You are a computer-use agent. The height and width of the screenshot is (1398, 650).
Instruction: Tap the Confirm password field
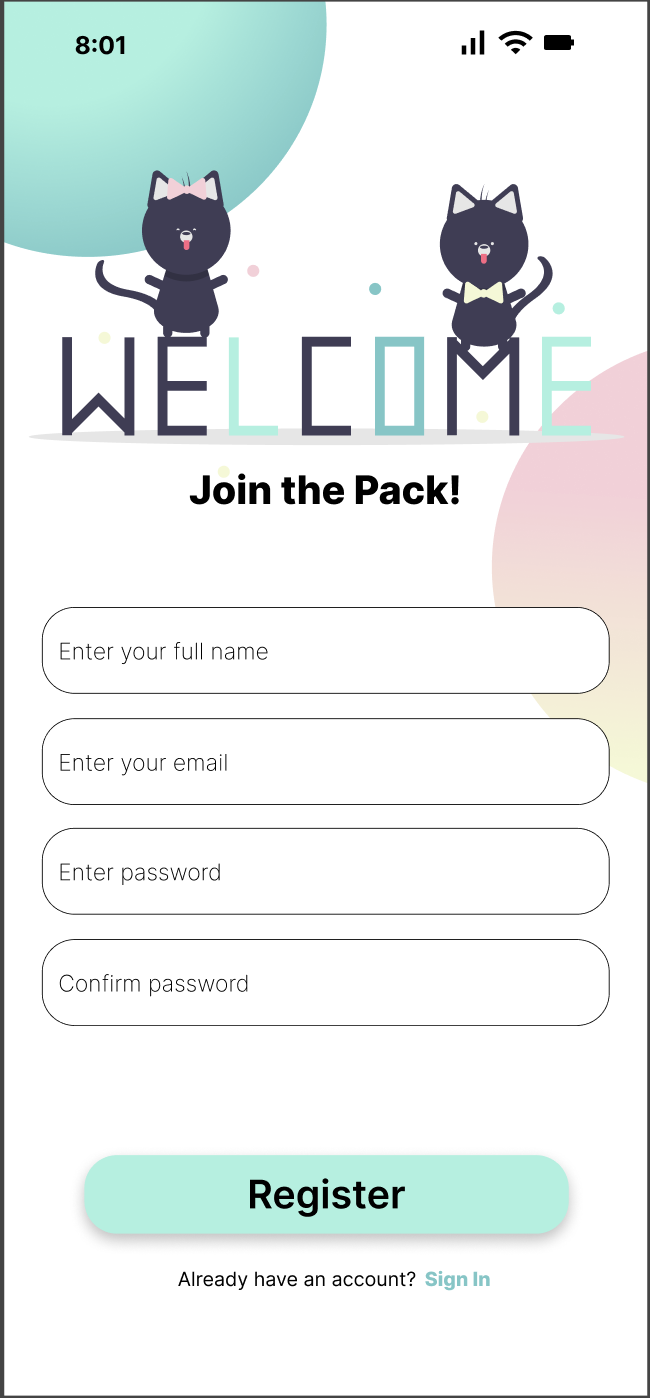[x=325, y=983]
